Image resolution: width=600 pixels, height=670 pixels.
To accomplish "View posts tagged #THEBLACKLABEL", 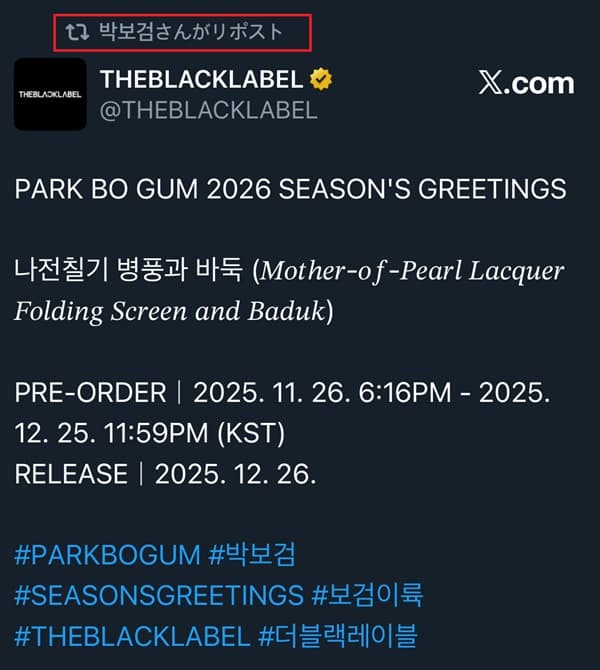I will (132, 634).
